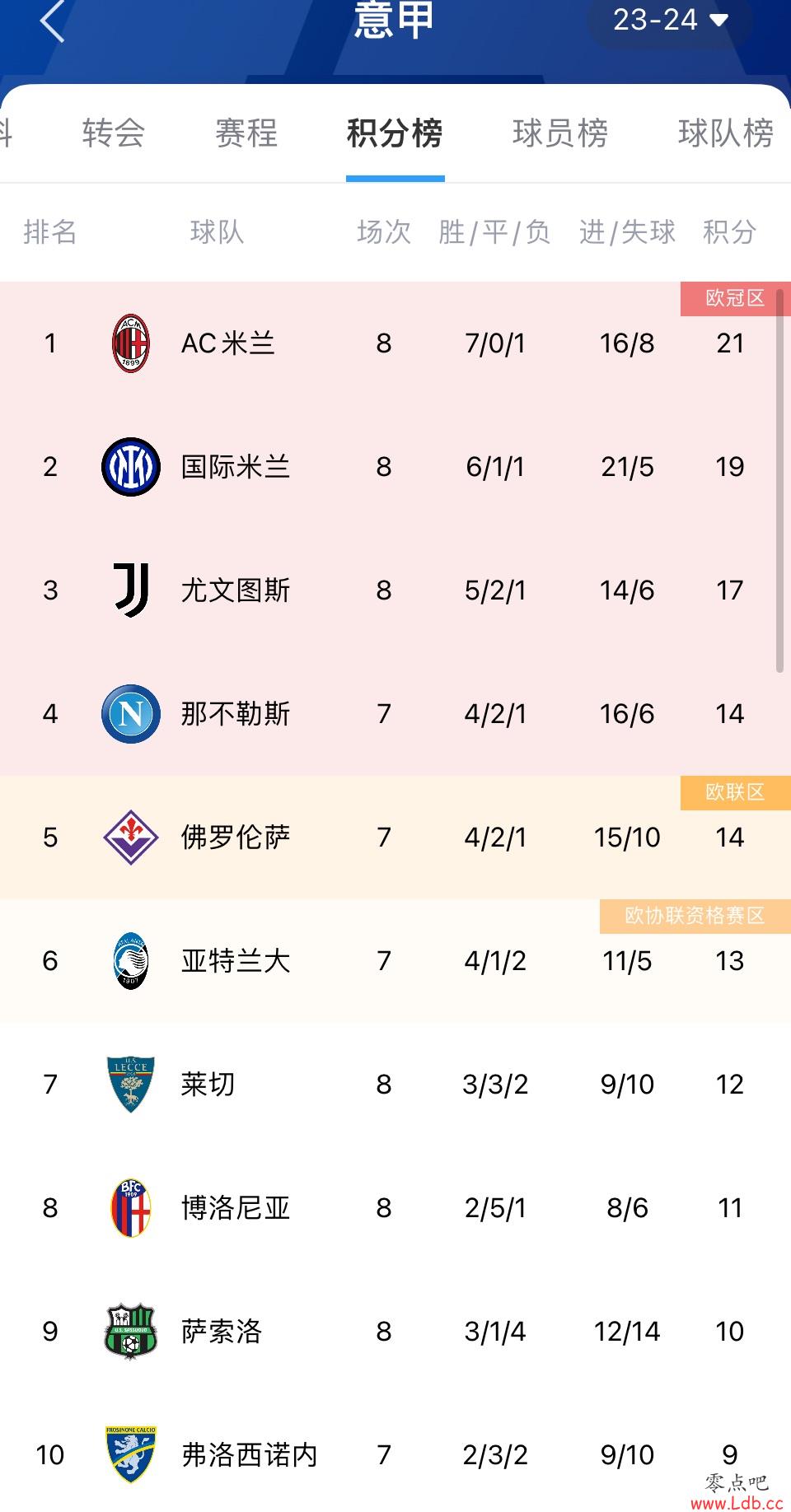The height and width of the screenshot is (1512, 791).
Task: Open the 佛罗伦萨 team row
Action: (395, 838)
